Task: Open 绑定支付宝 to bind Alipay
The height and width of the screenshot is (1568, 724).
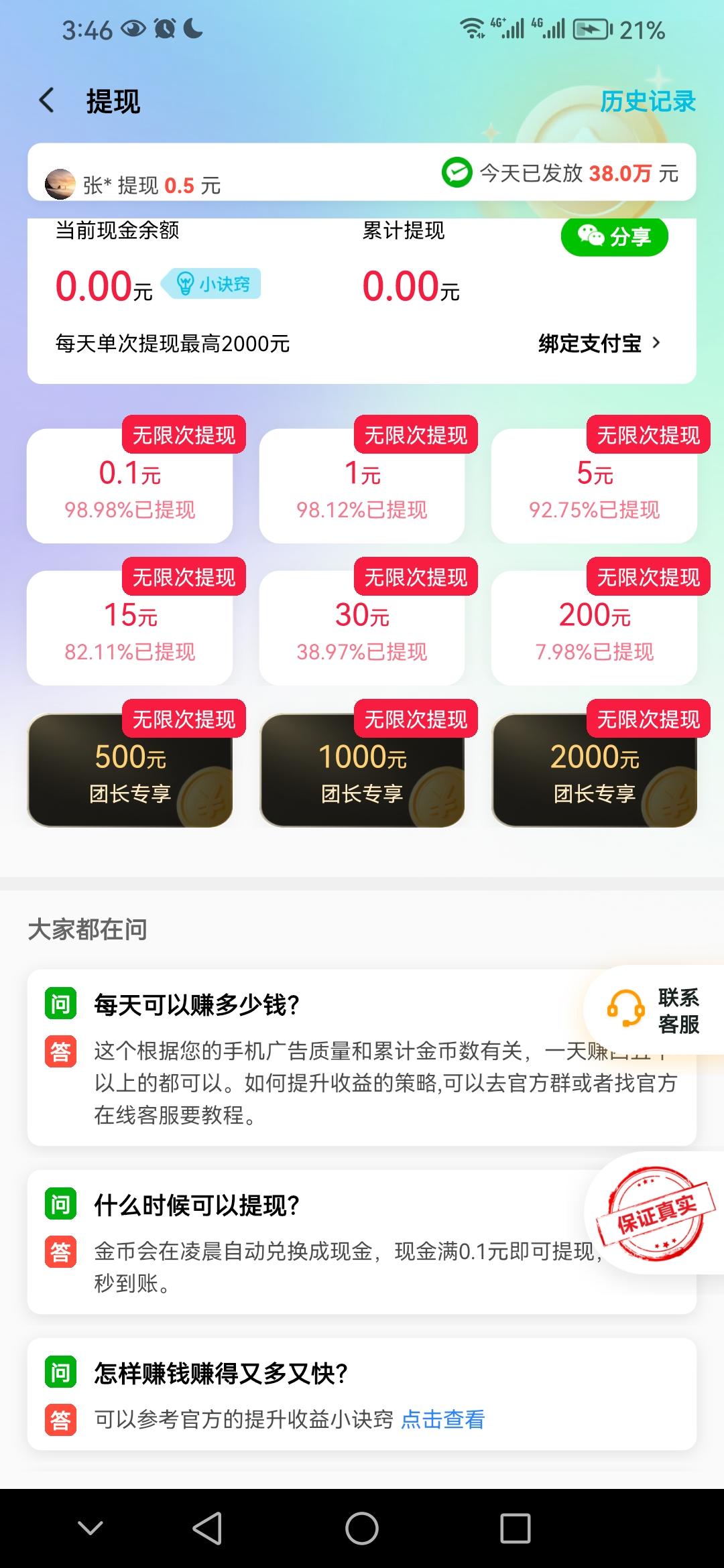Action: pyautogui.click(x=600, y=343)
